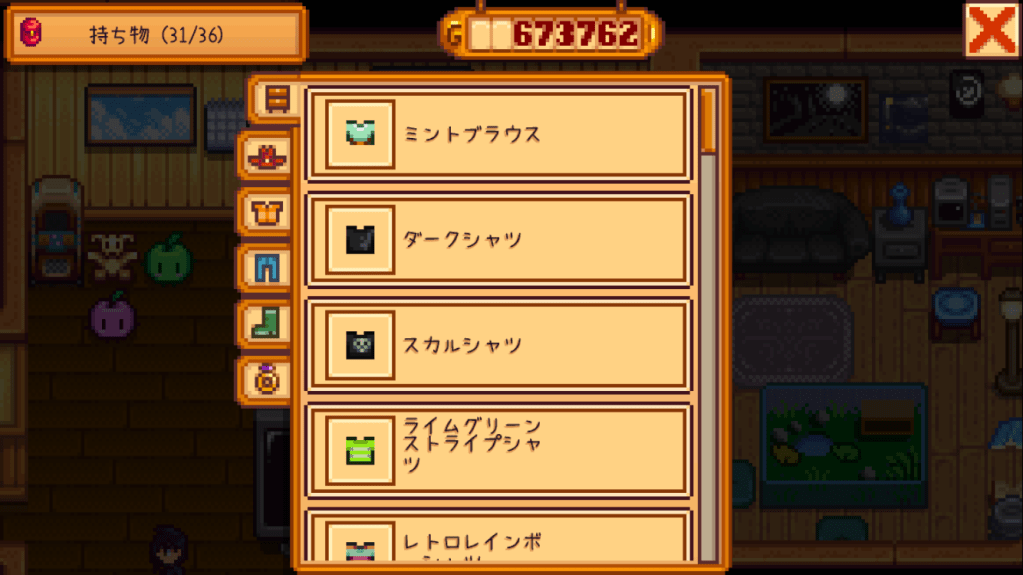Pick ライムグリーンストライプシャツ
The width and height of the screenshot is (1023, 575).
[497, 450]
